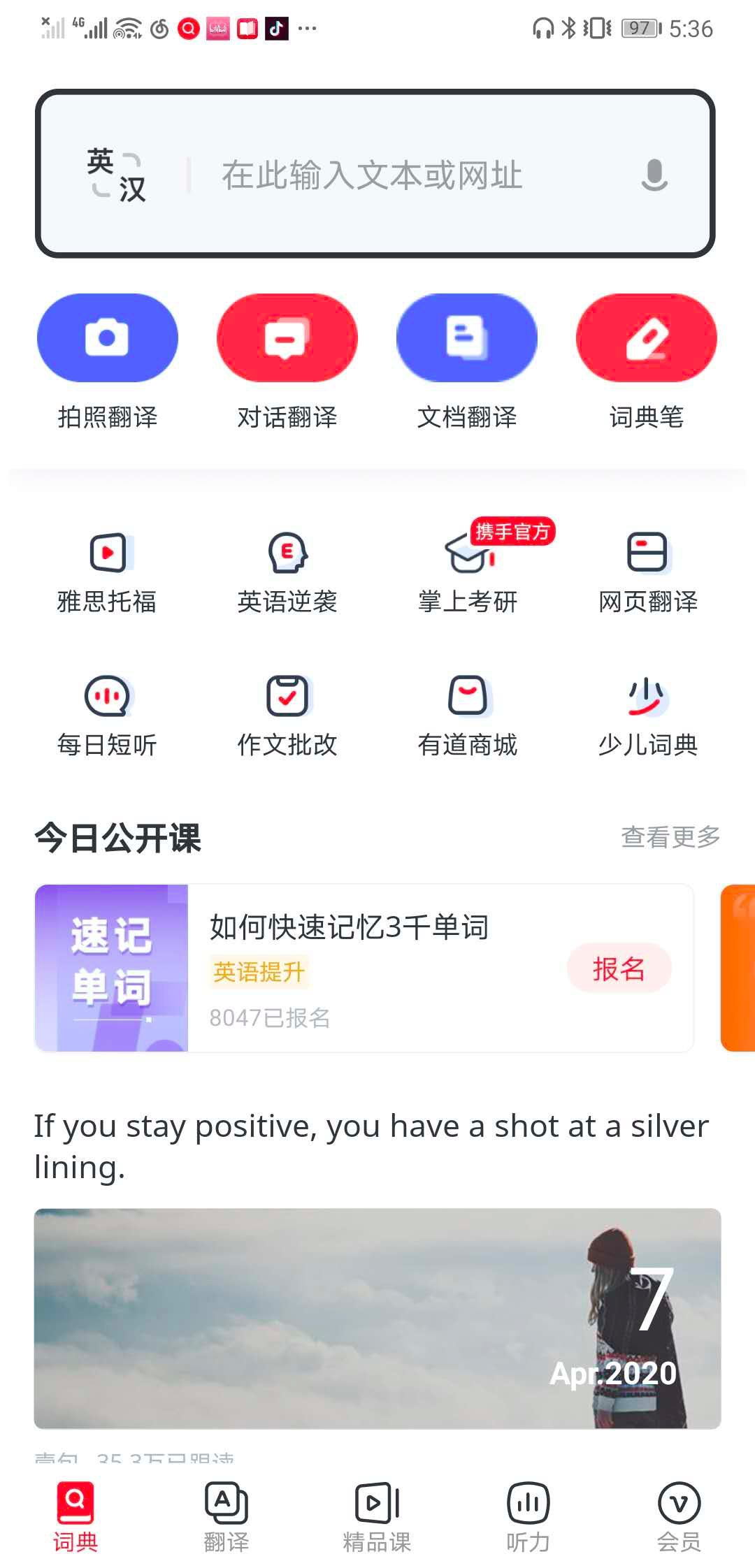
Task: Switch the 英/汉 translation language direction
Action: tap(117, 175)
